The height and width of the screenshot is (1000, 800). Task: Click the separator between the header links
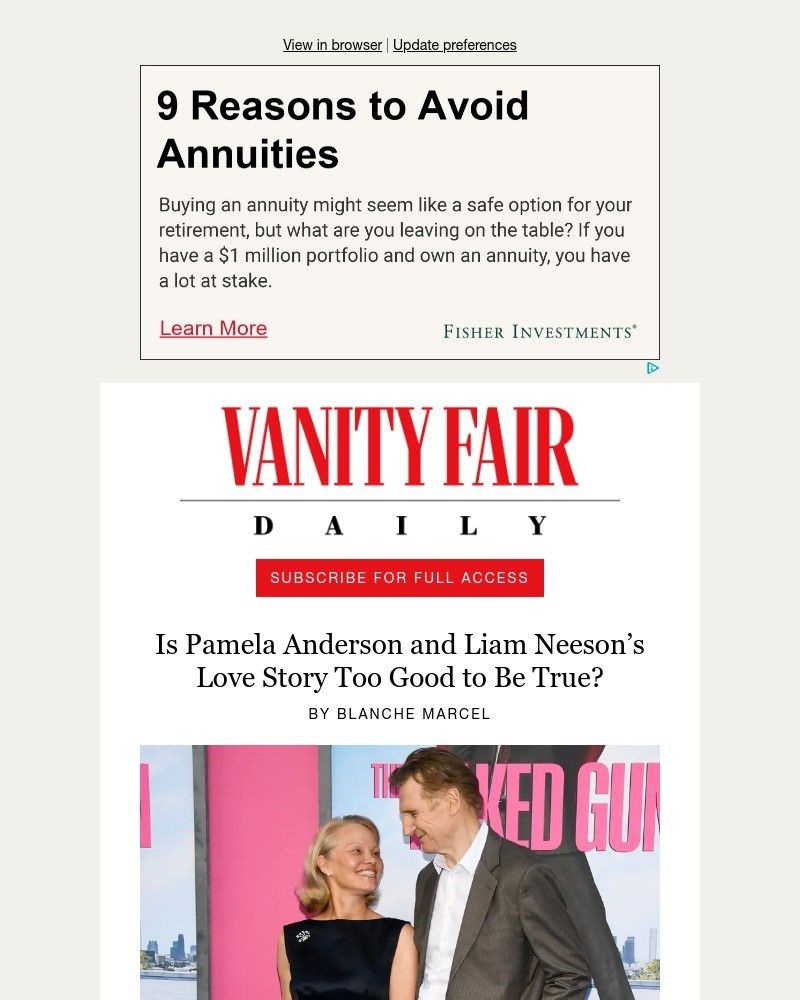pos(387,45)
